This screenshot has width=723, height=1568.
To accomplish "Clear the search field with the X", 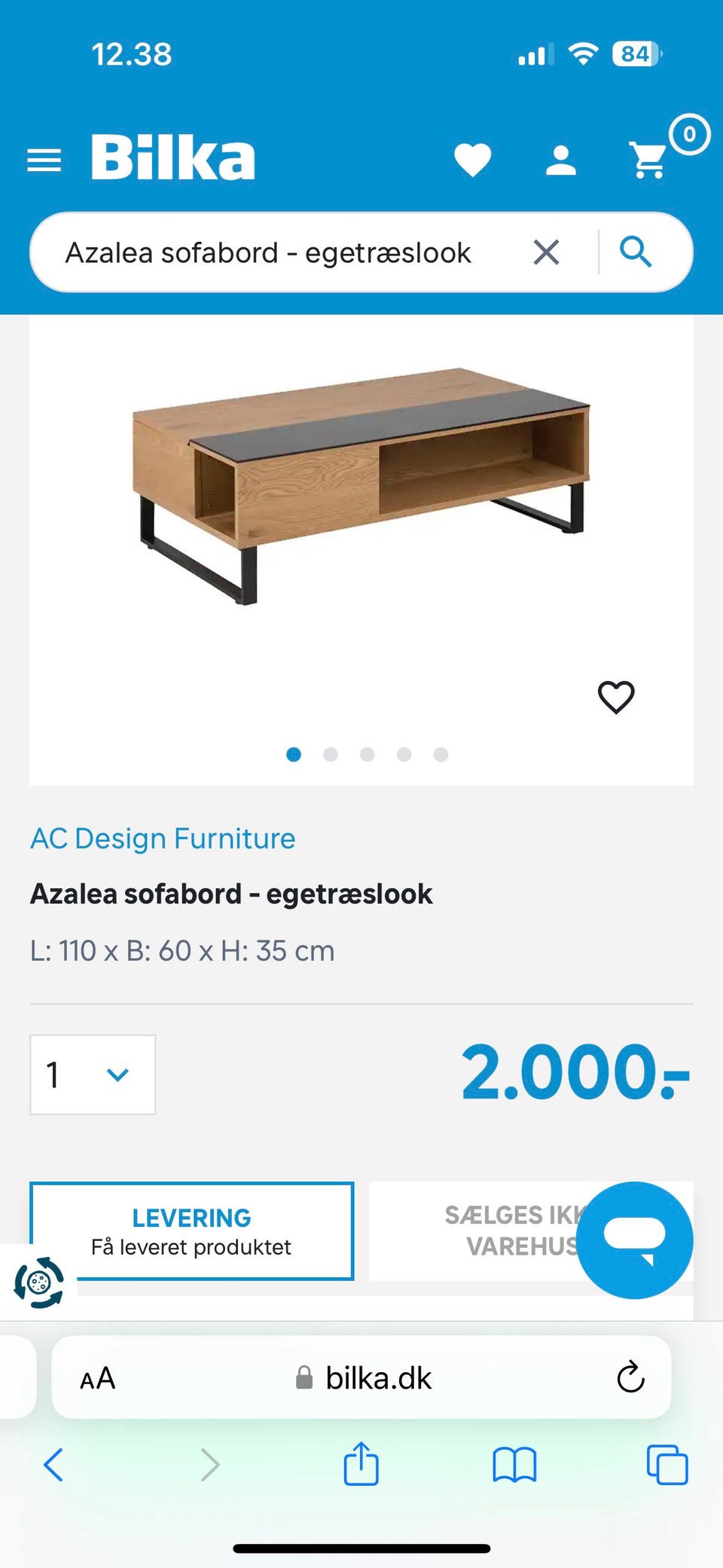I will pos(547,252).
